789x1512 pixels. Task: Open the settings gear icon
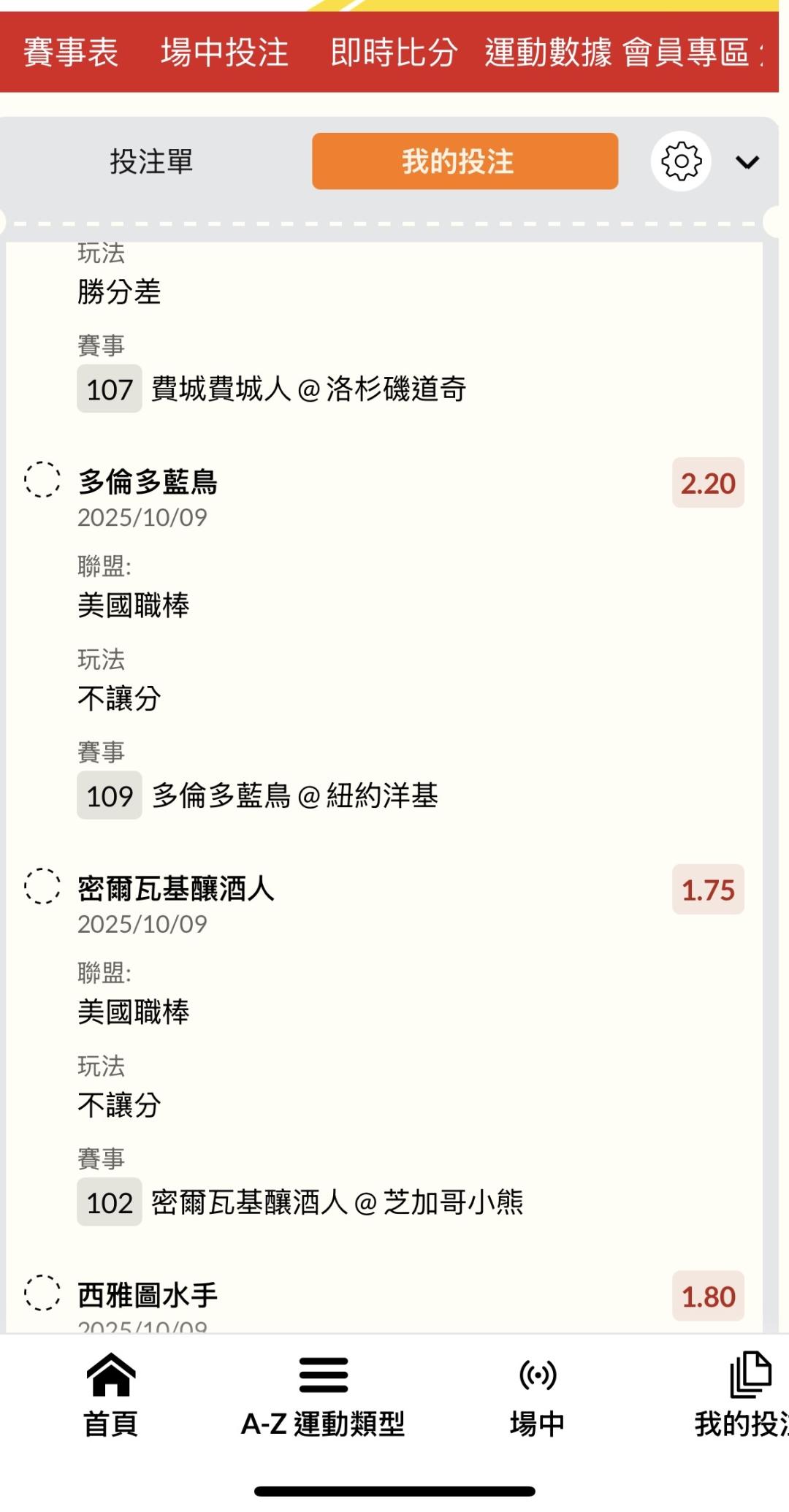coord(681,161)
